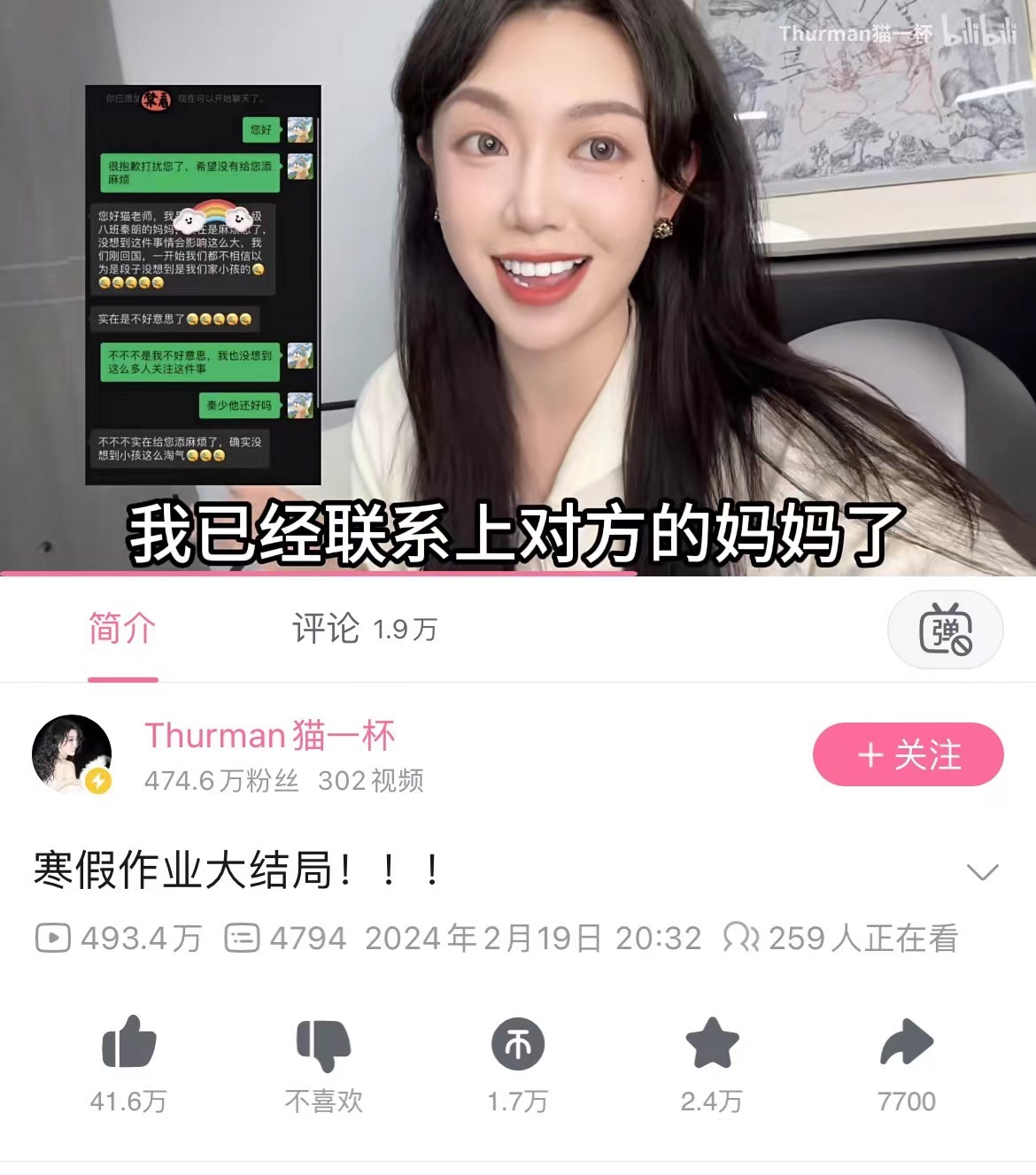This screenshot has height=1175, width=1036.
Task: Share this video via arrow icon
Action: tap(907, 1043)
